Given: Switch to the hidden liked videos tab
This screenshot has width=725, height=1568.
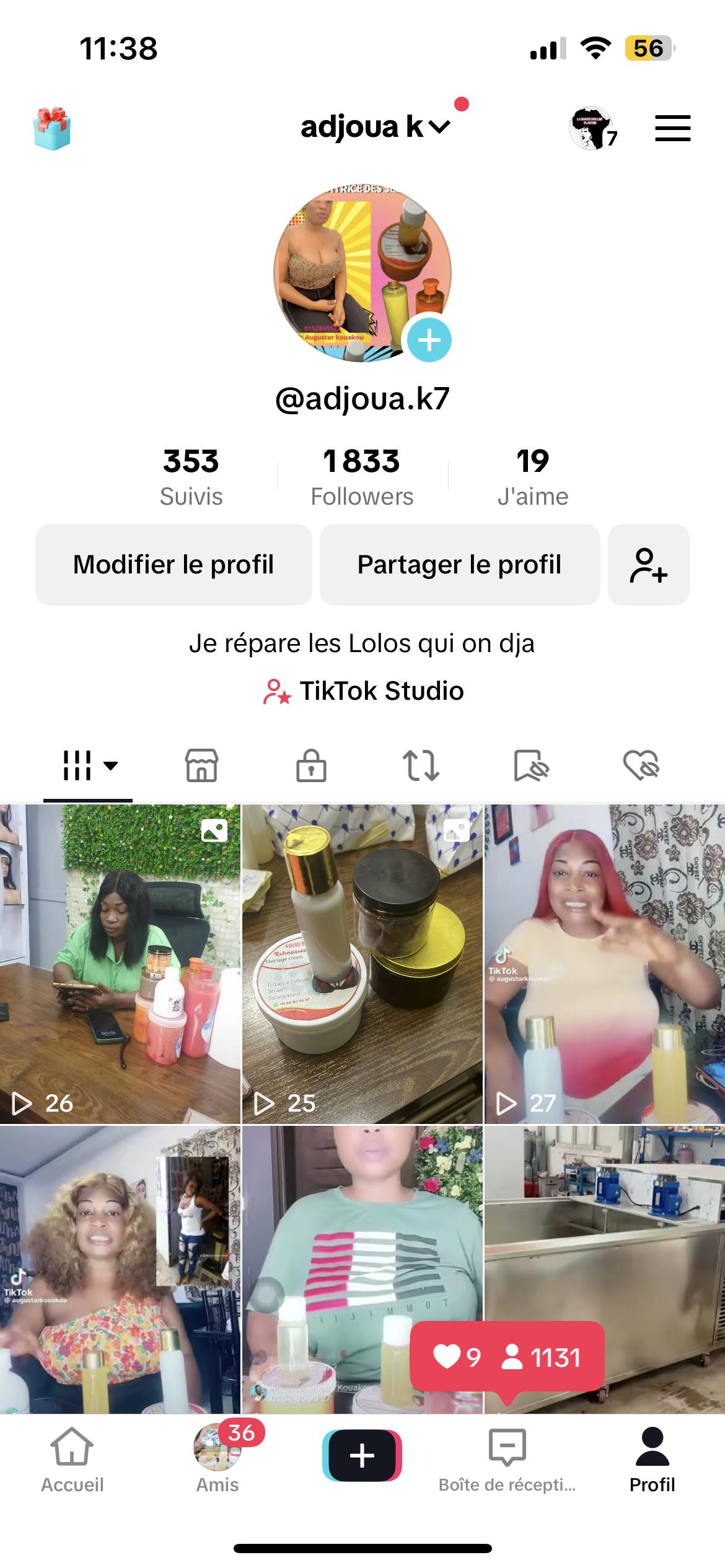Looking at the screenshot, I should coord(641,765).
